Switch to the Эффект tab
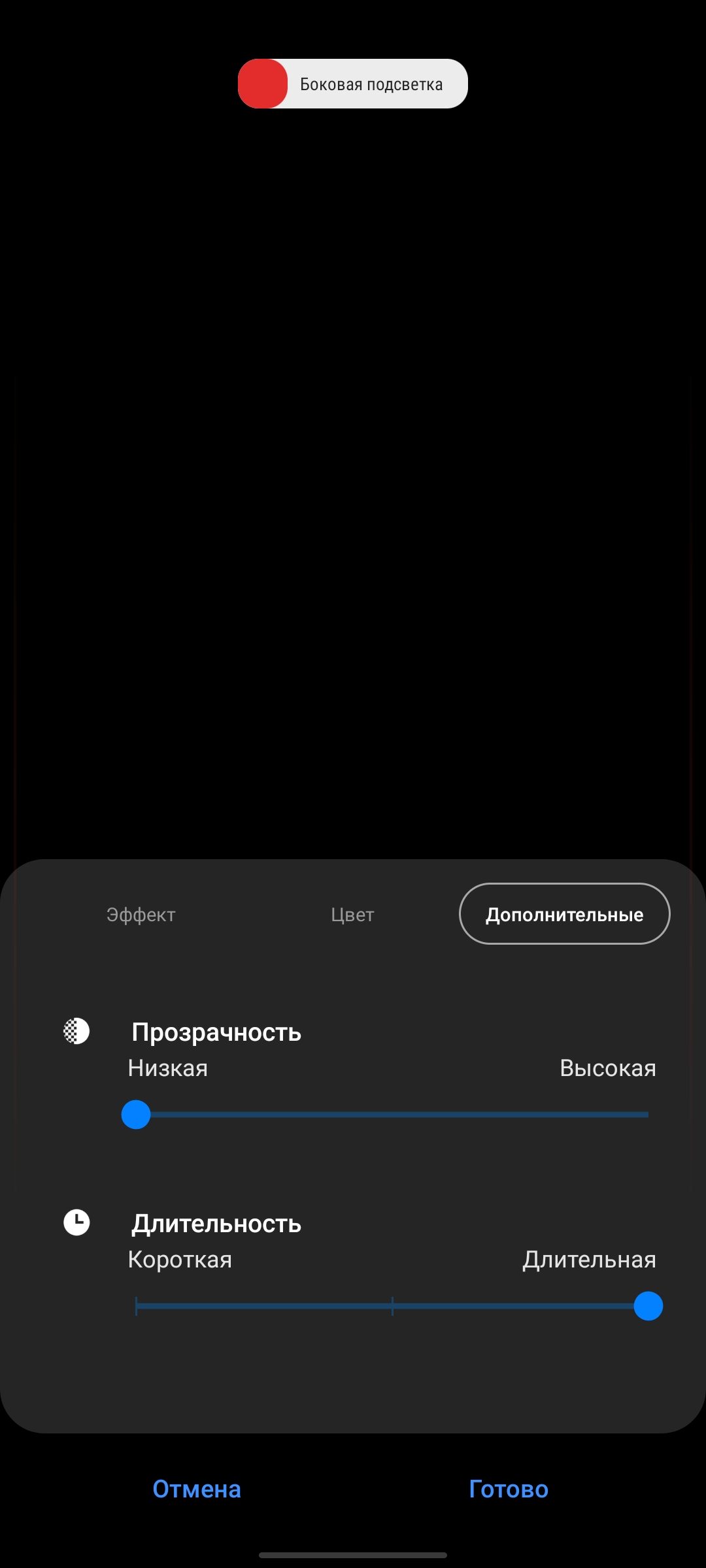Screen dimensions: 706x1568 pyautogui.click(x=141, y=915)
